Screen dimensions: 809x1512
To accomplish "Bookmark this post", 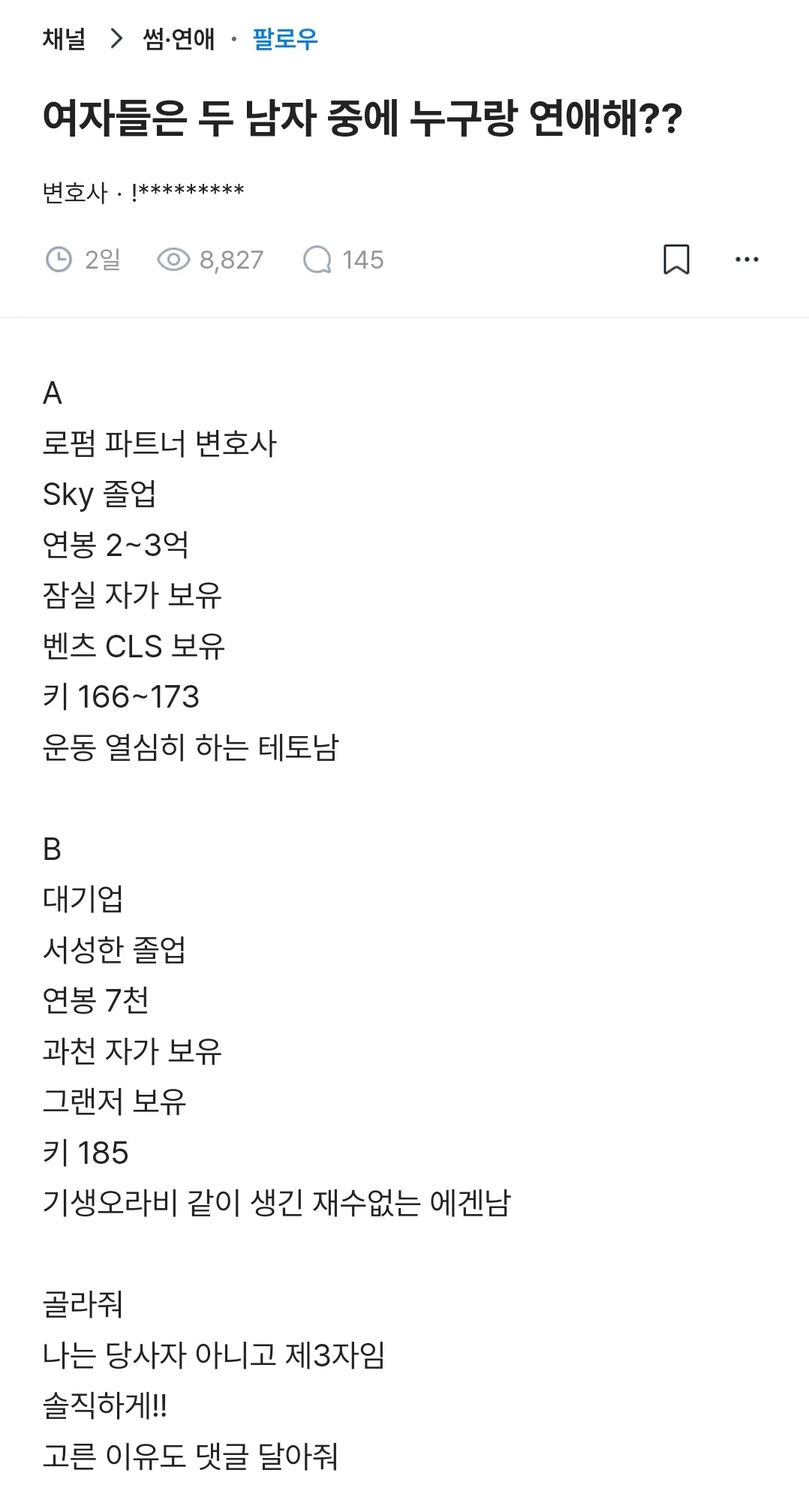I will 676,260.
